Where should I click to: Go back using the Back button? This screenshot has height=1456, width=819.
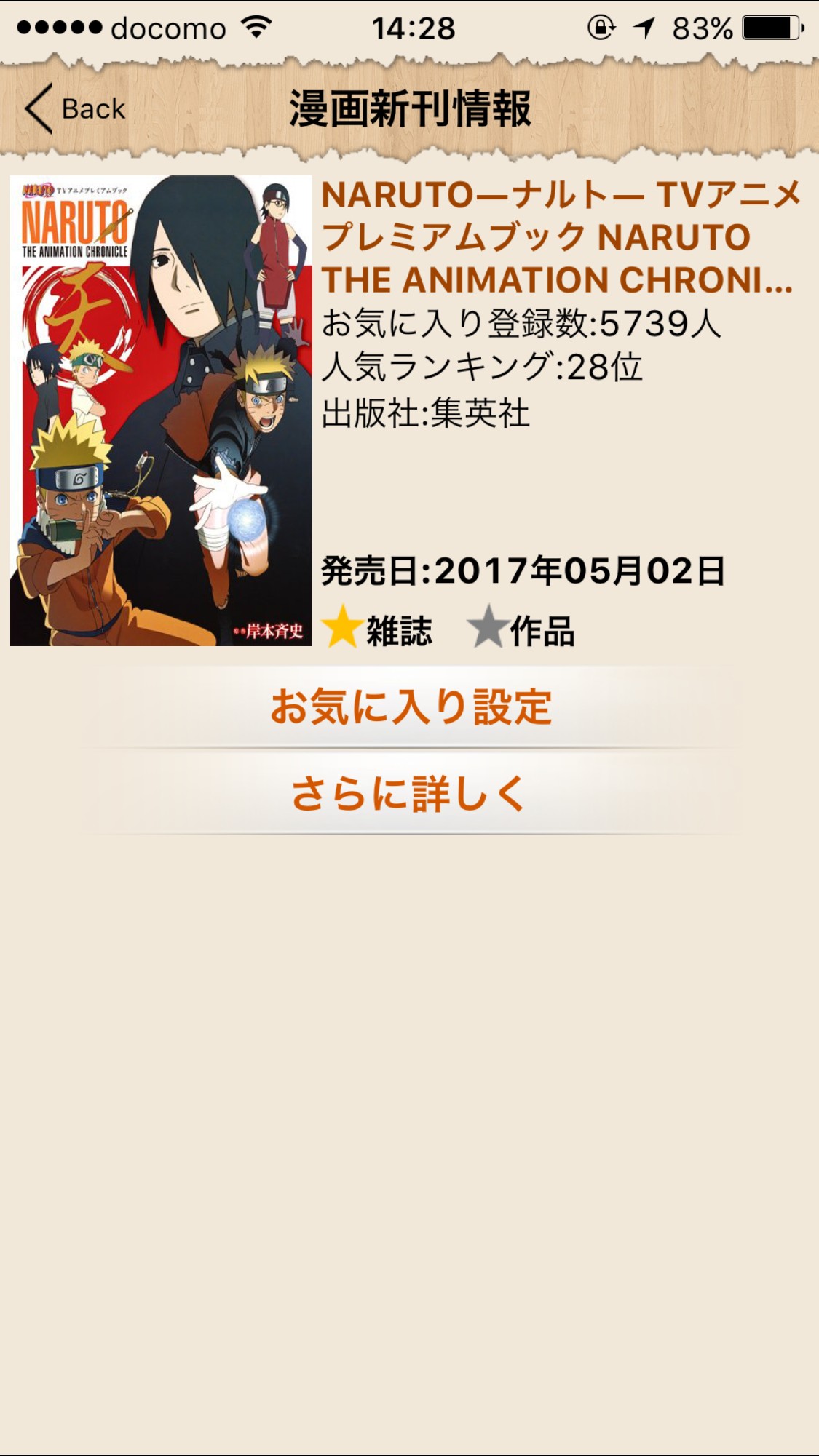[x=75, y=109]
